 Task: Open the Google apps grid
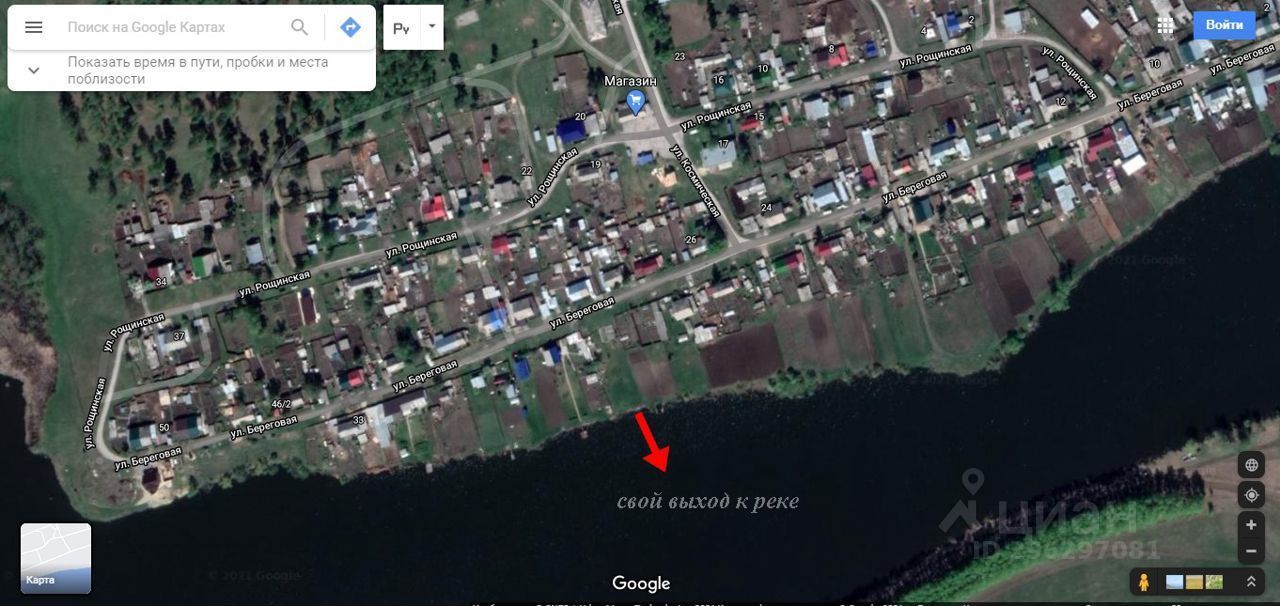(x=1165, y=26)
